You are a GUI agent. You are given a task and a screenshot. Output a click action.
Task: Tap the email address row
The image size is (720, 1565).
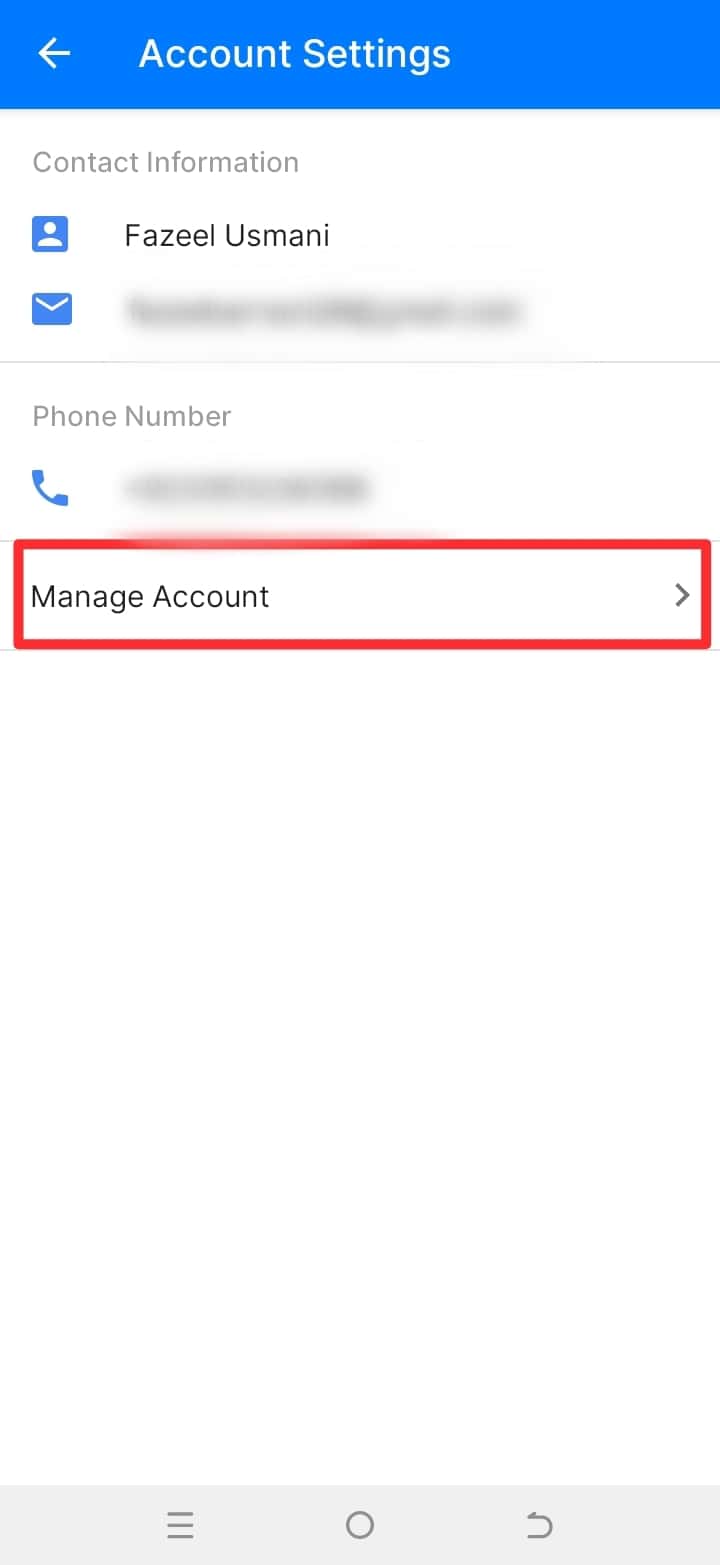point(360,310)
